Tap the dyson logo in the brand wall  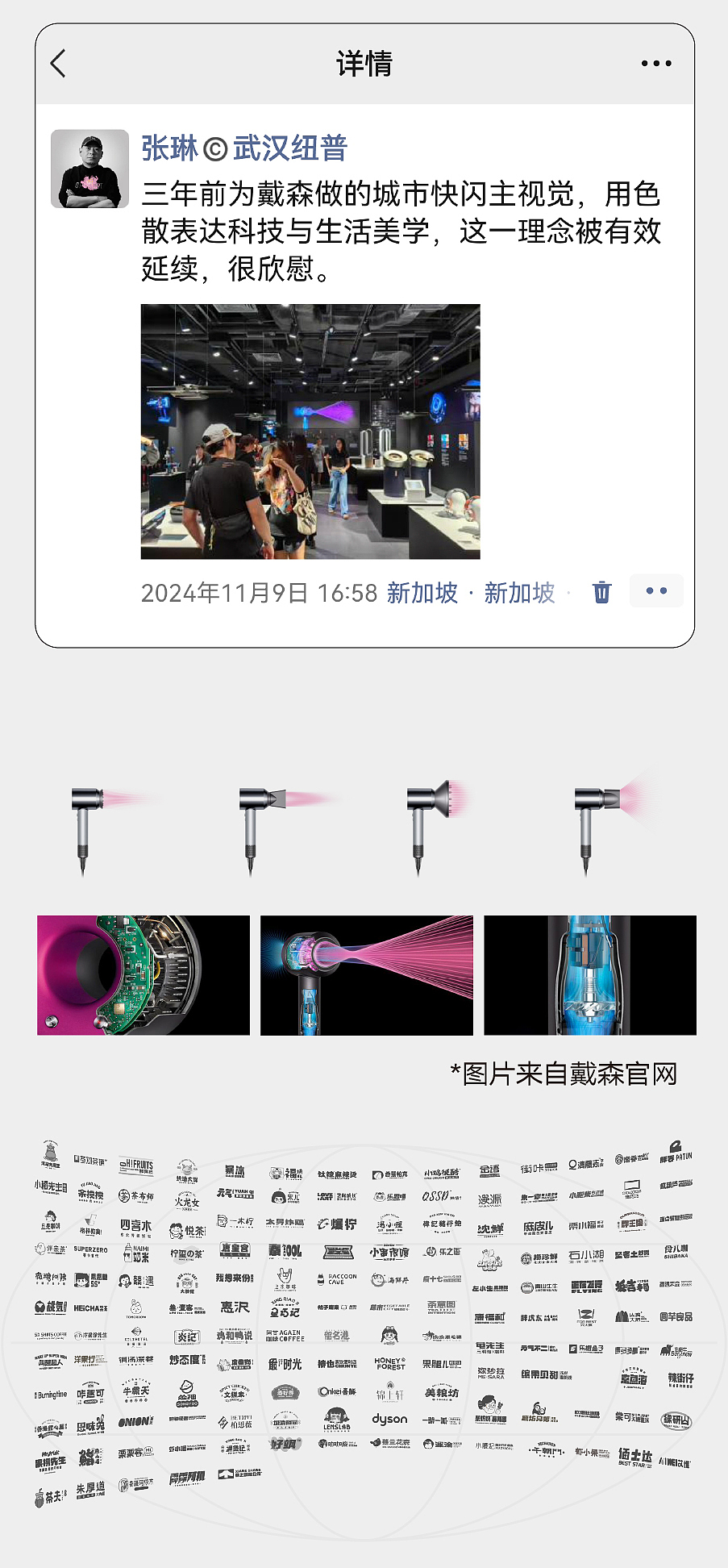[389, 1420]
